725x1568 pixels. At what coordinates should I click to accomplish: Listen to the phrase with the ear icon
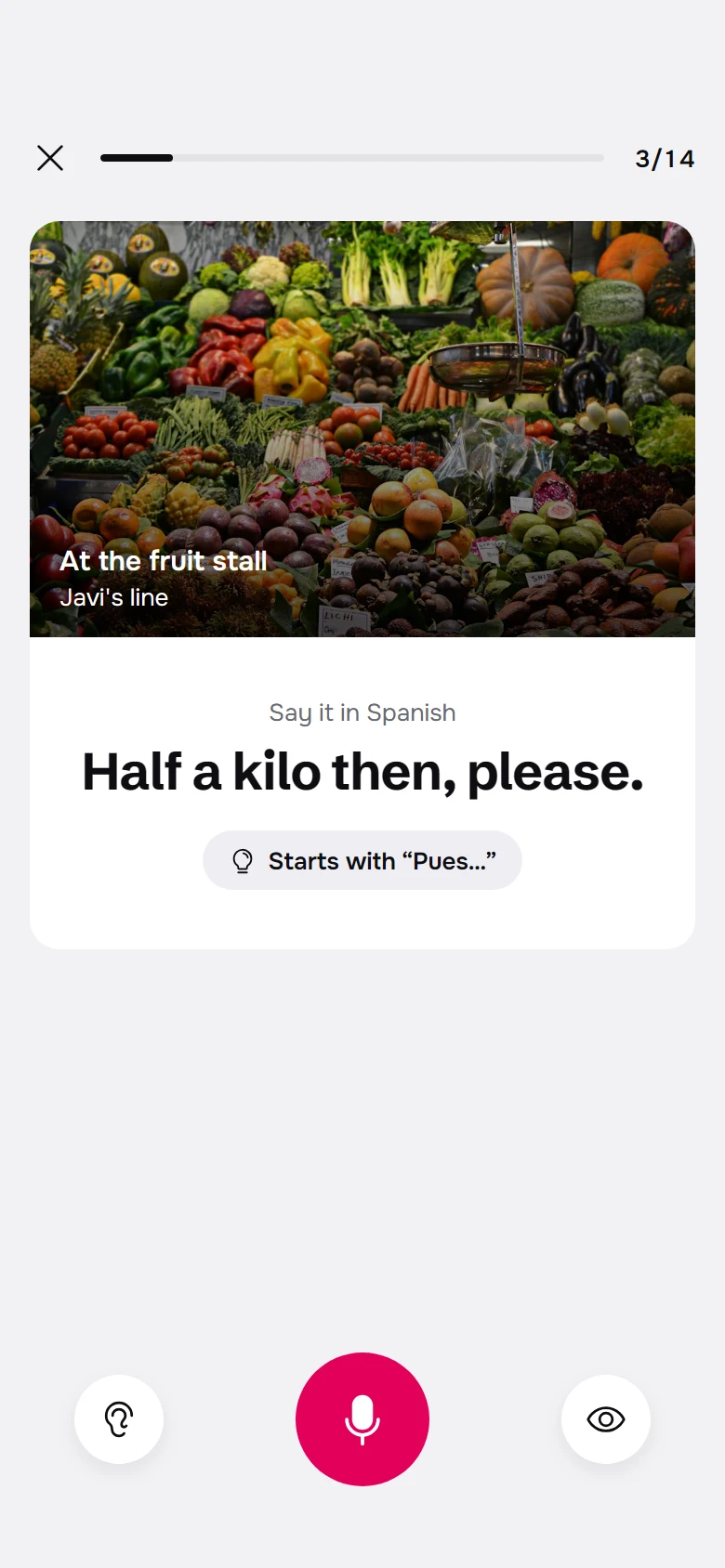(119, 1419)
